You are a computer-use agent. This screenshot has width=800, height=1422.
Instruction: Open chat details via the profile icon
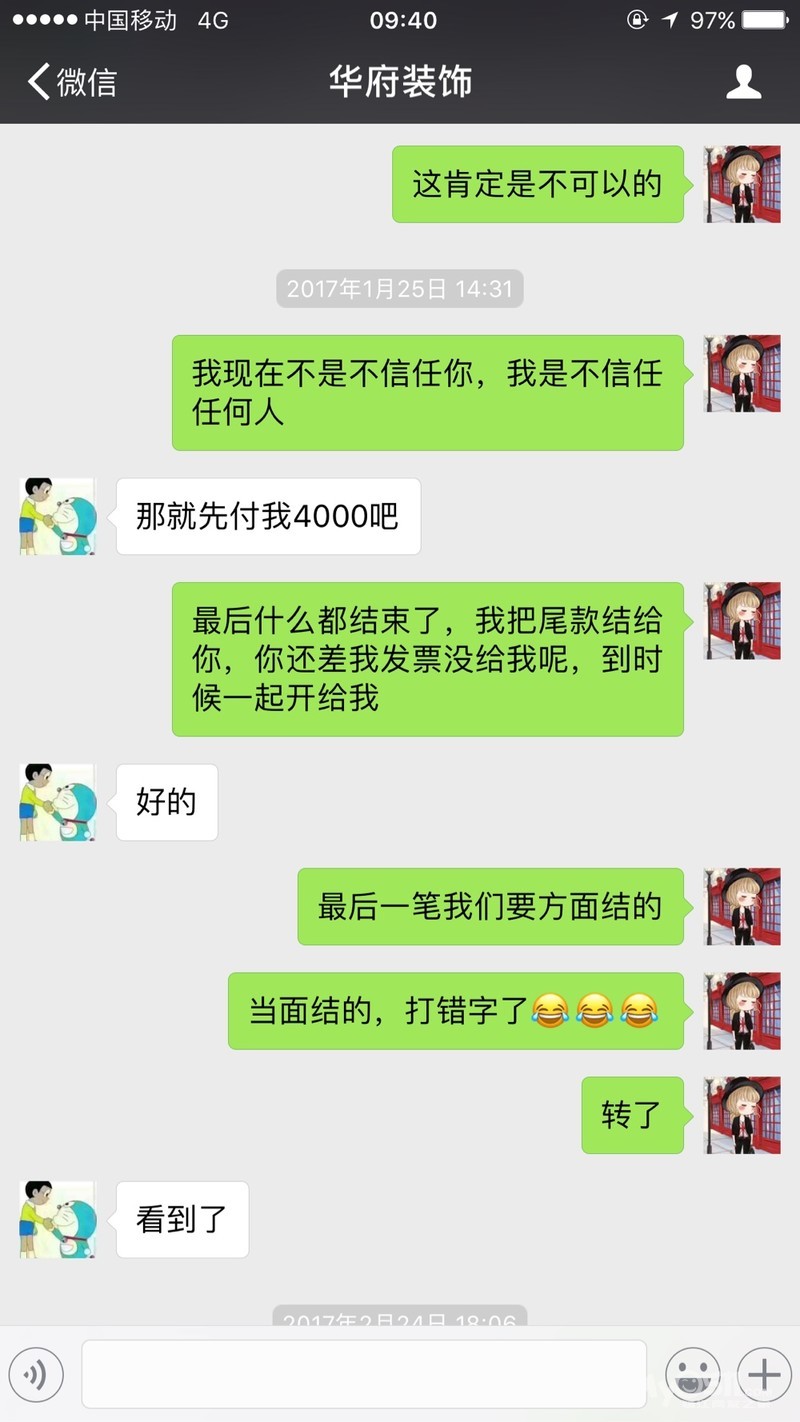pyautogui.click(x=743, y=82)
